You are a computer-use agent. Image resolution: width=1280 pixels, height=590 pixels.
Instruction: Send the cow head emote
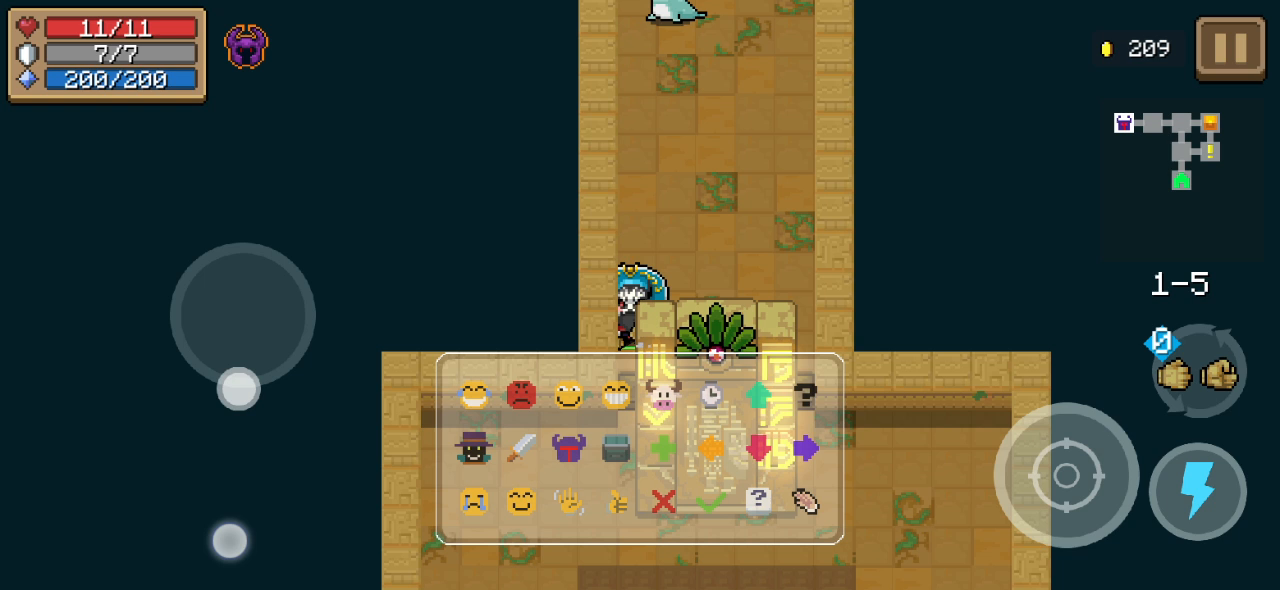pos(663,395)
